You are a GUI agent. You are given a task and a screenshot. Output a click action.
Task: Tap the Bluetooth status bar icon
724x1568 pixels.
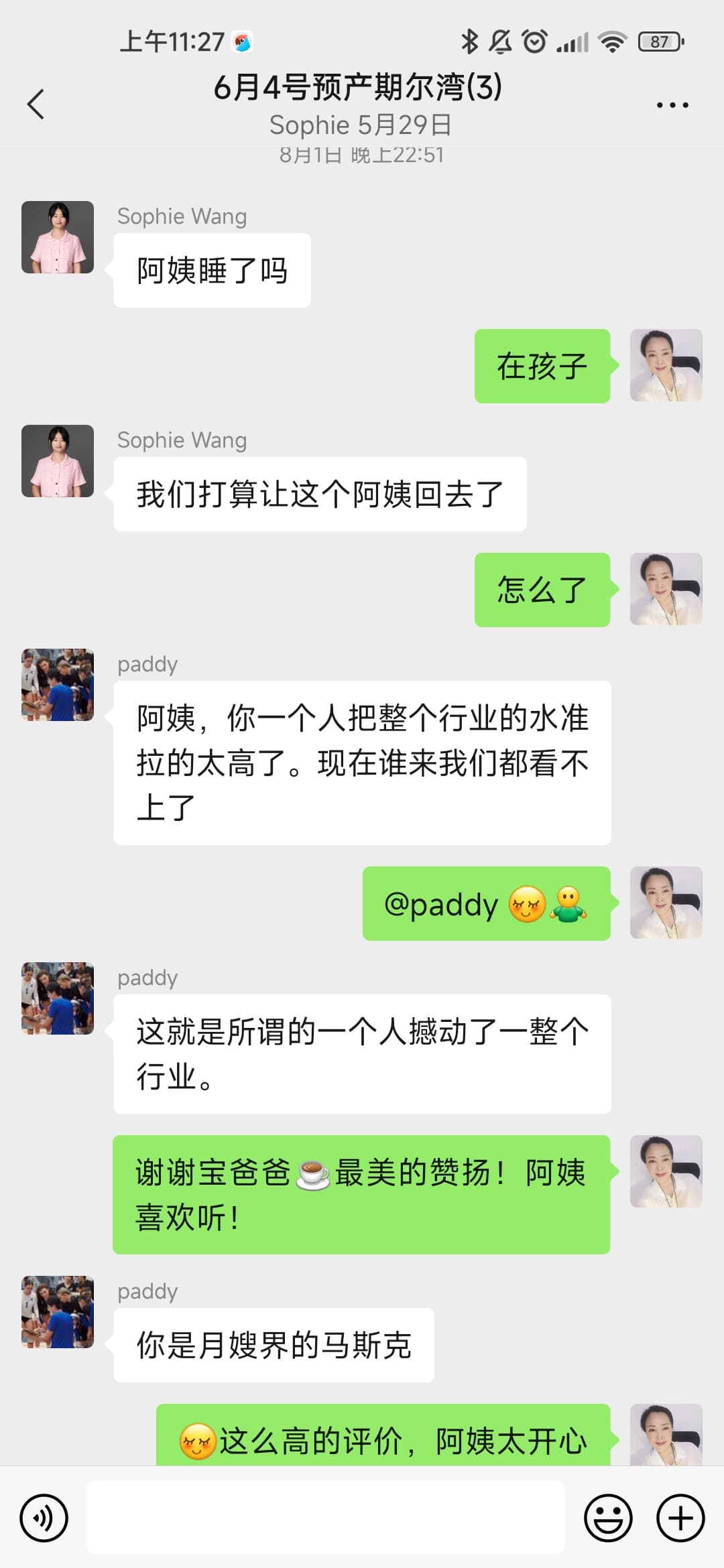tap(469, 42)
